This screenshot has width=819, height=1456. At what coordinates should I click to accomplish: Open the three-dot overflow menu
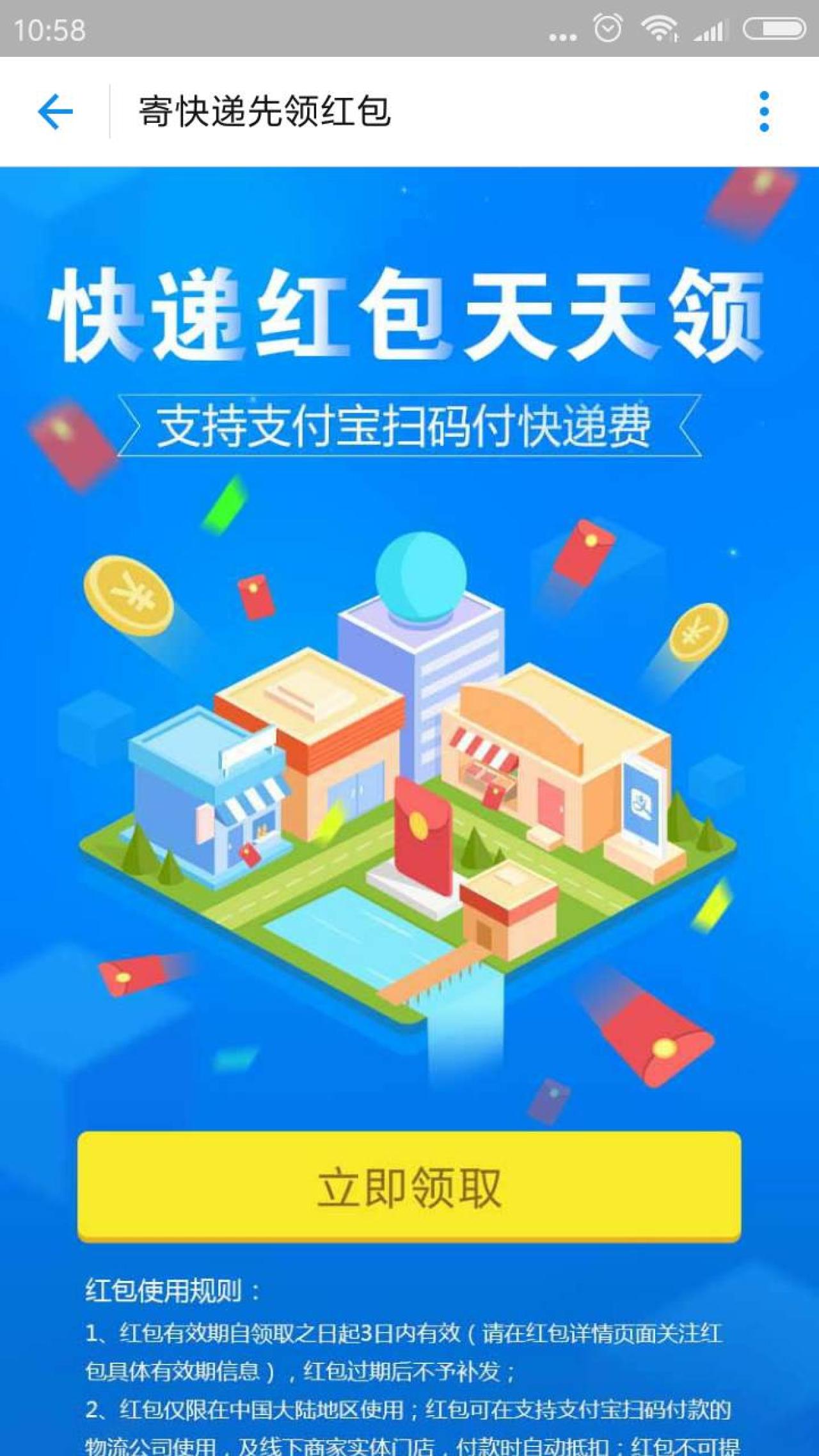[763, 112]
